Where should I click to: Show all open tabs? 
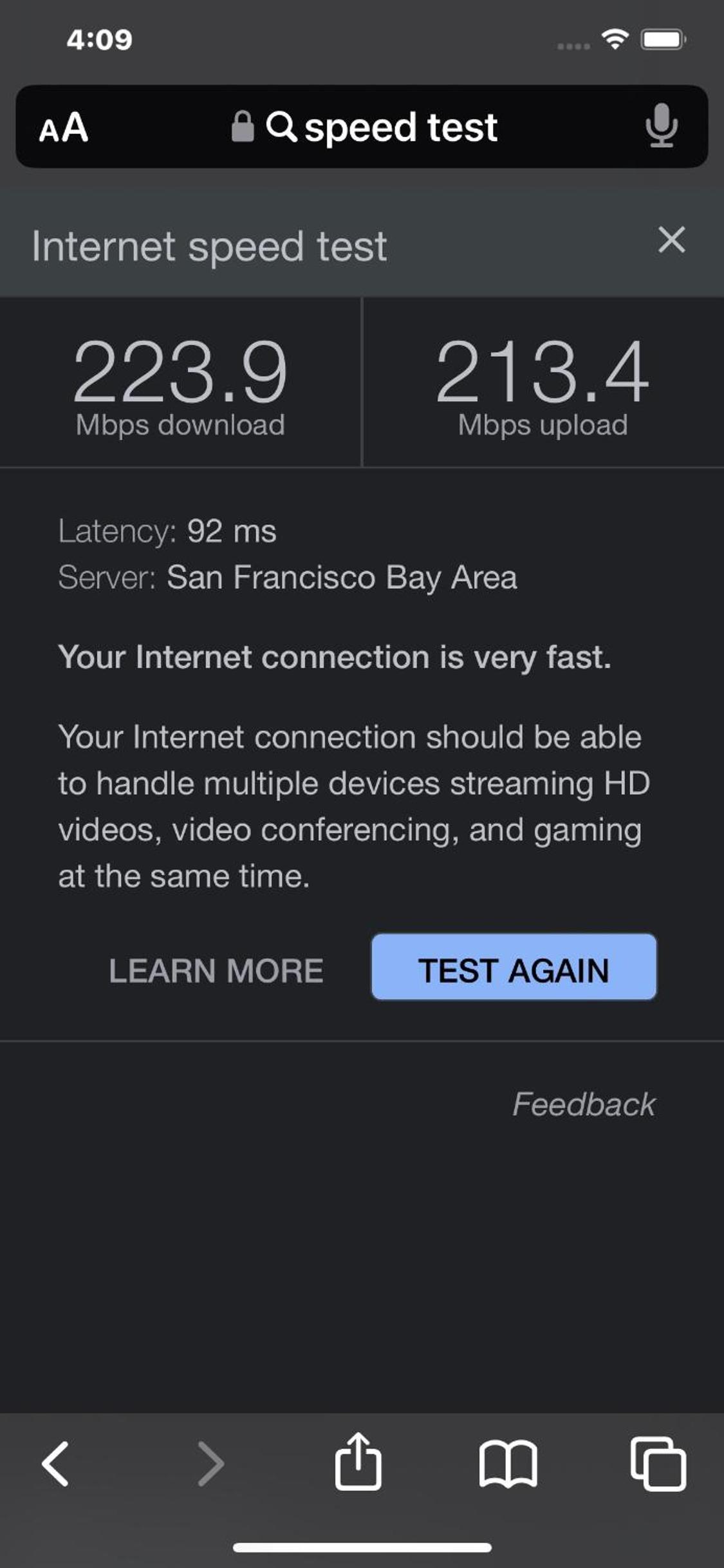[x=658, y=1463]
